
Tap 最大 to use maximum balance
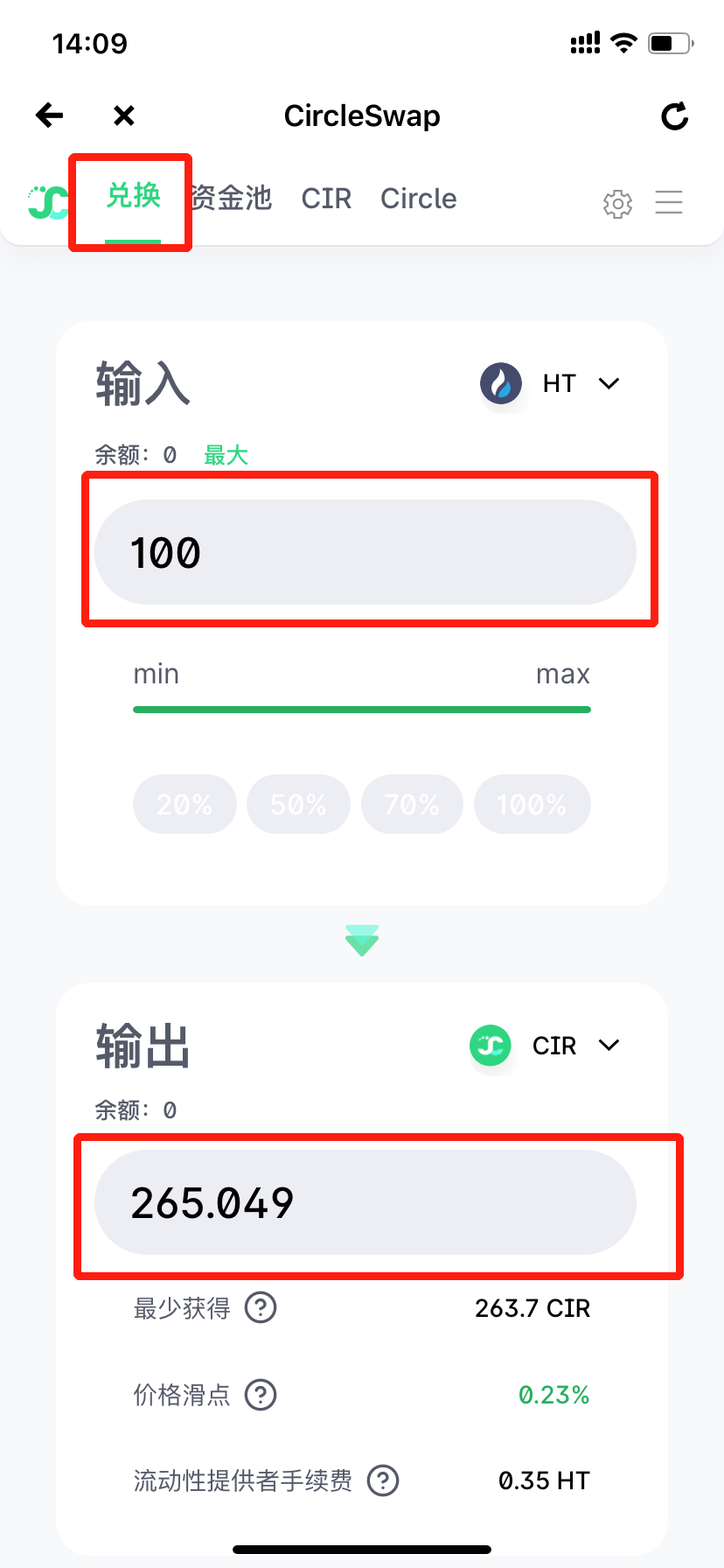point(226,455)
